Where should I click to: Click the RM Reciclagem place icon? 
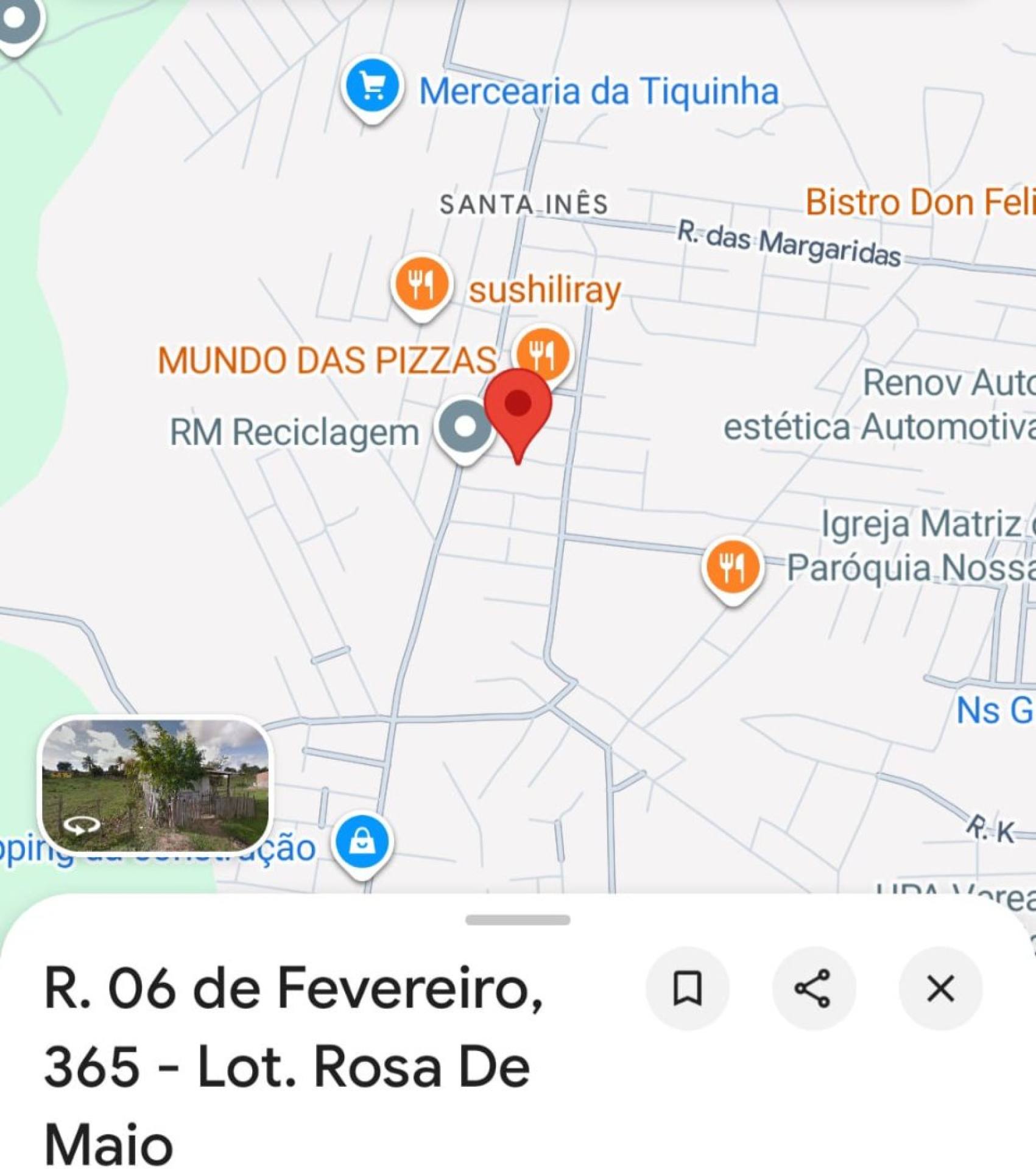pyautogui.click(x=465, y=427)
